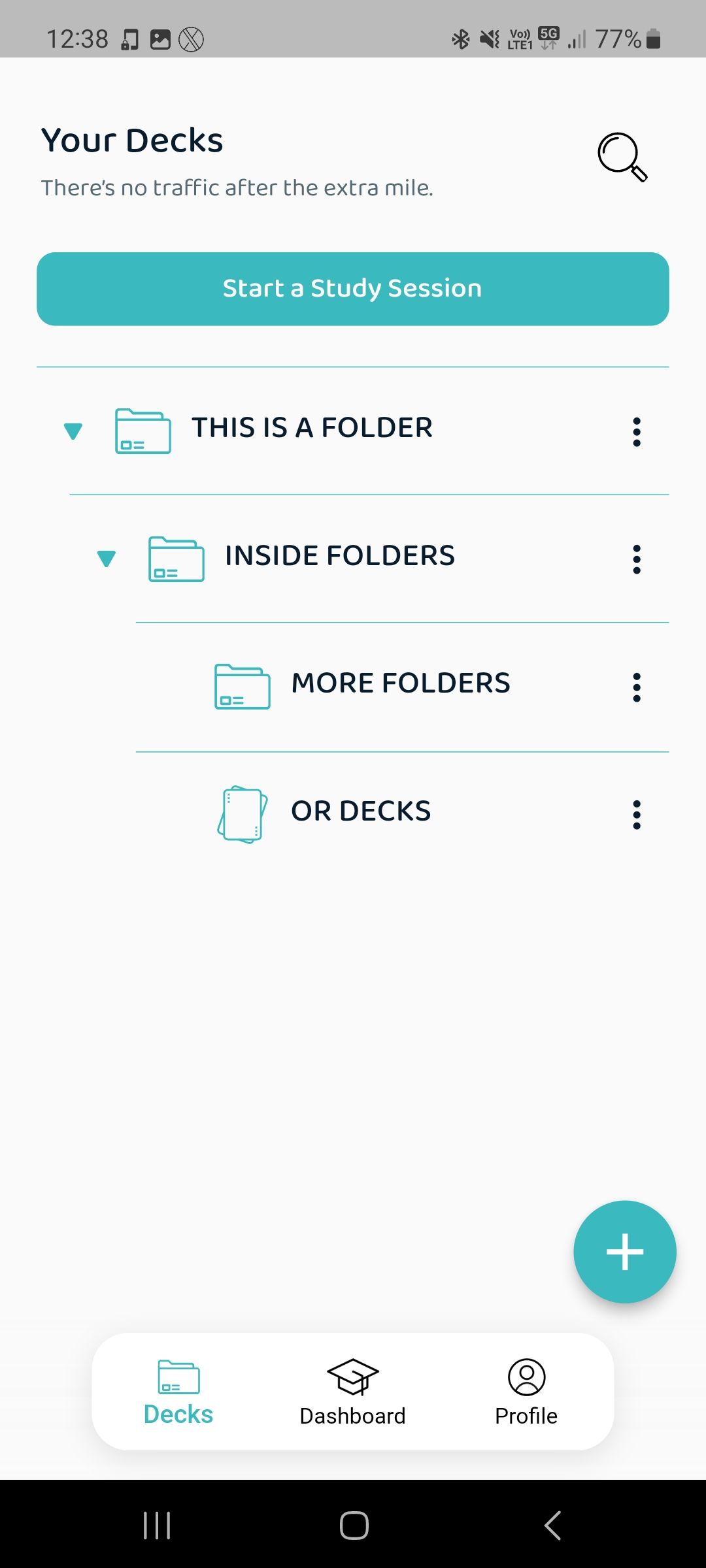Go back using system back button
The height and width of the screenshot is (1568, 706).
coord(552,1526)
